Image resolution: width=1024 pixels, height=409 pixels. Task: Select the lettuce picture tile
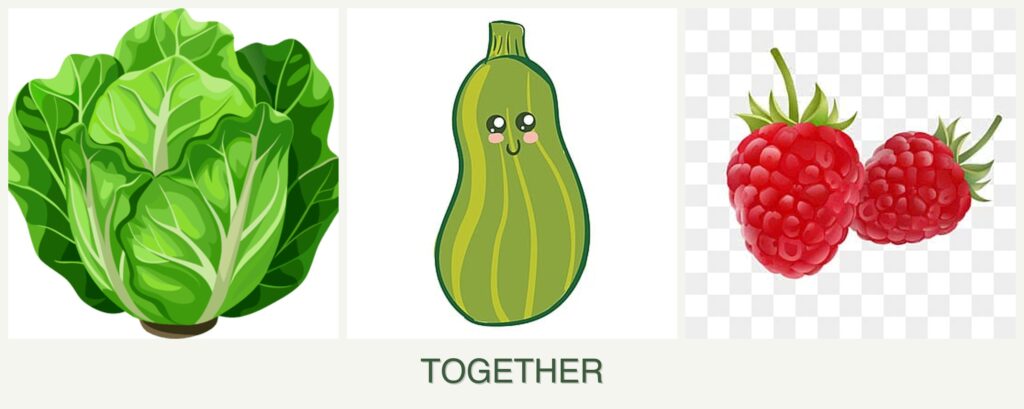(x=173, y=173)
